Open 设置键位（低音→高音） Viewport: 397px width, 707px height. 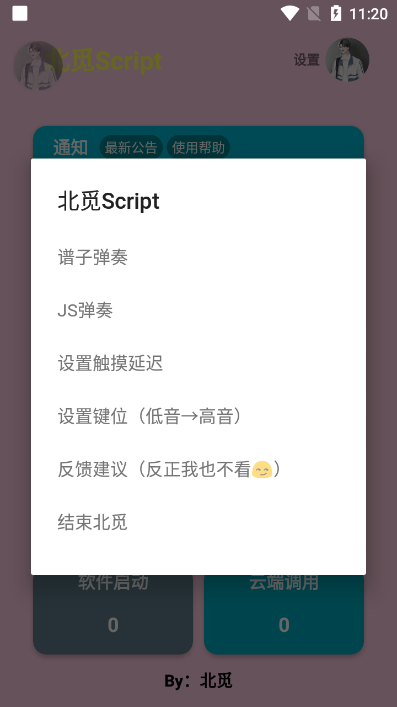(198, 416)
